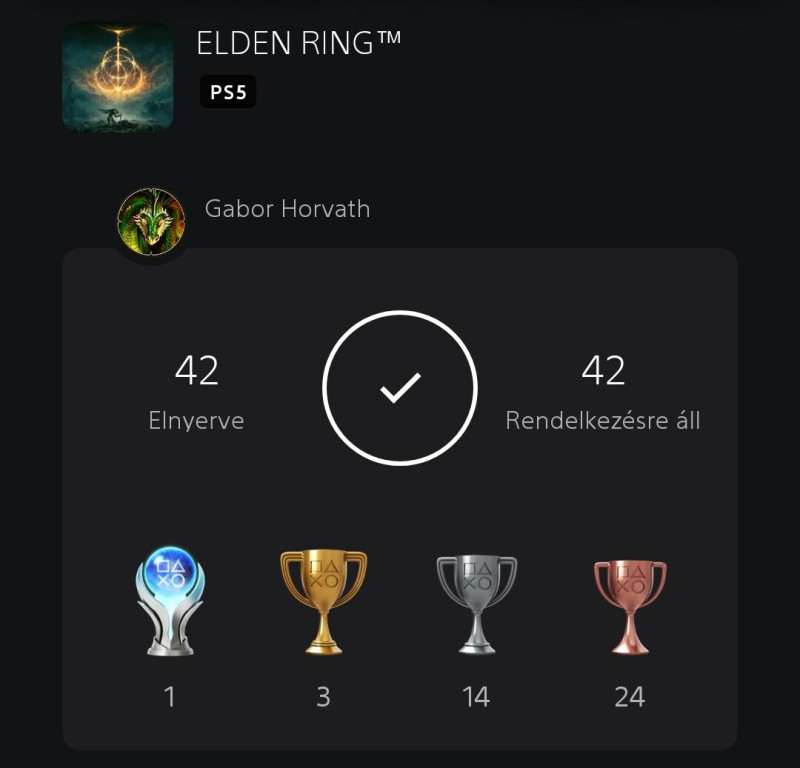Open the ELDEN RING game tile
Screen dimensions: 800x768
click(x=118, y=77)
